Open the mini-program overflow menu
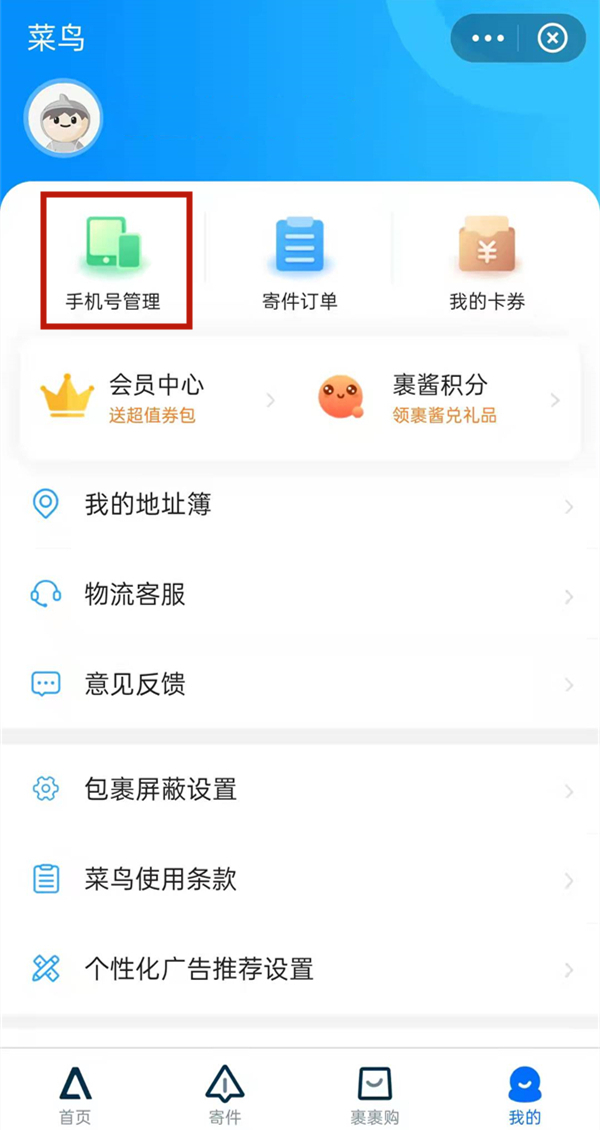The image size is (600, 1130). pos(488,39)
